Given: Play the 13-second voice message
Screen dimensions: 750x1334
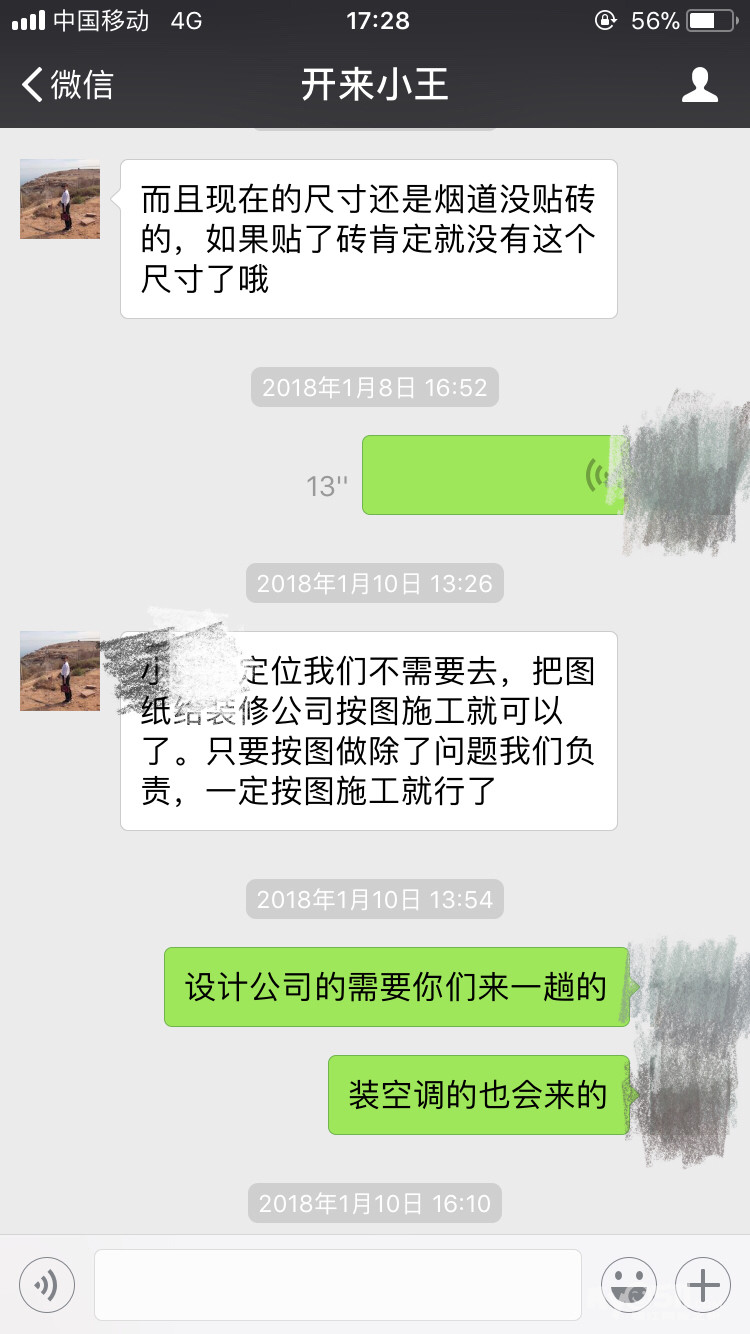Looking at the screenshot, I should [x=490, y=475].
